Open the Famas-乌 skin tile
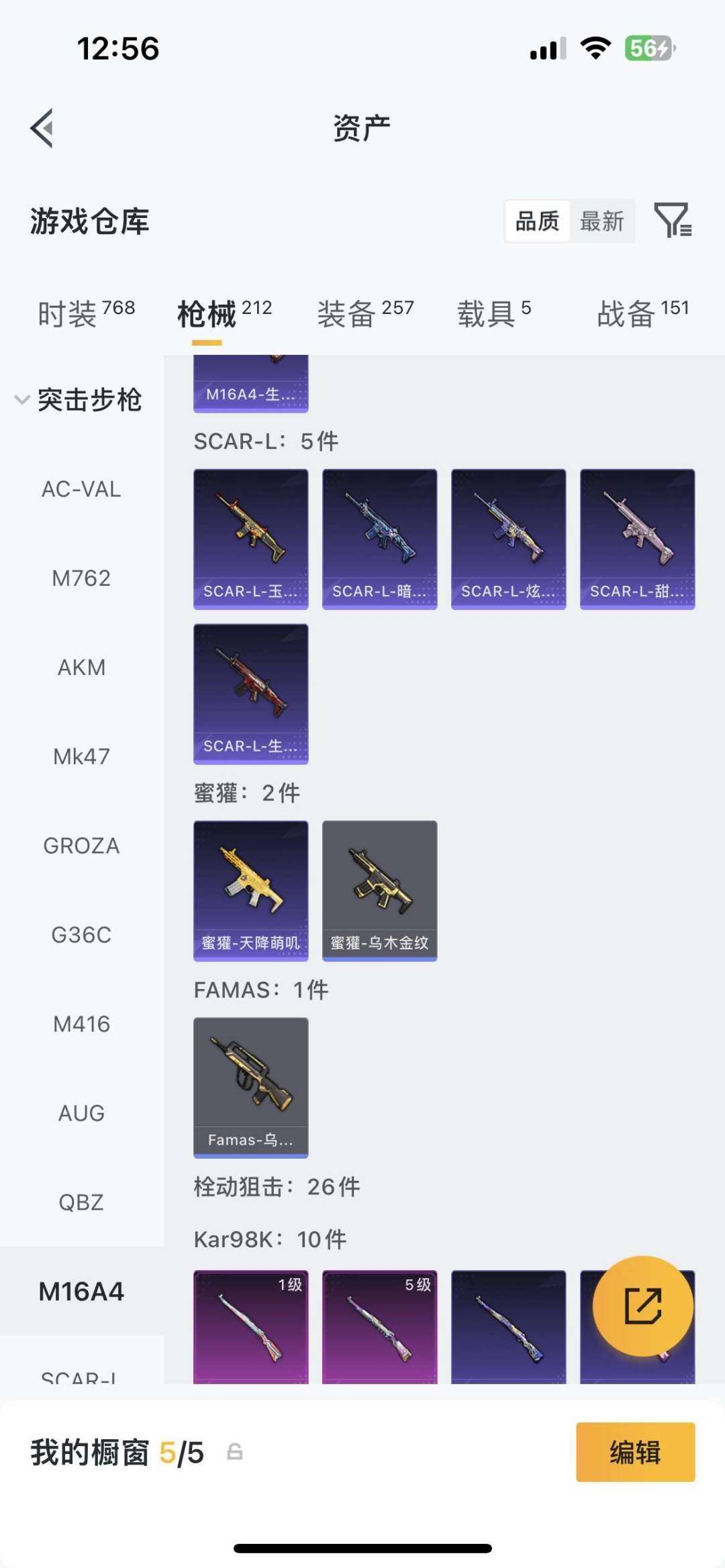This screenshot has width=725, height=1568. coord(250,1087)
